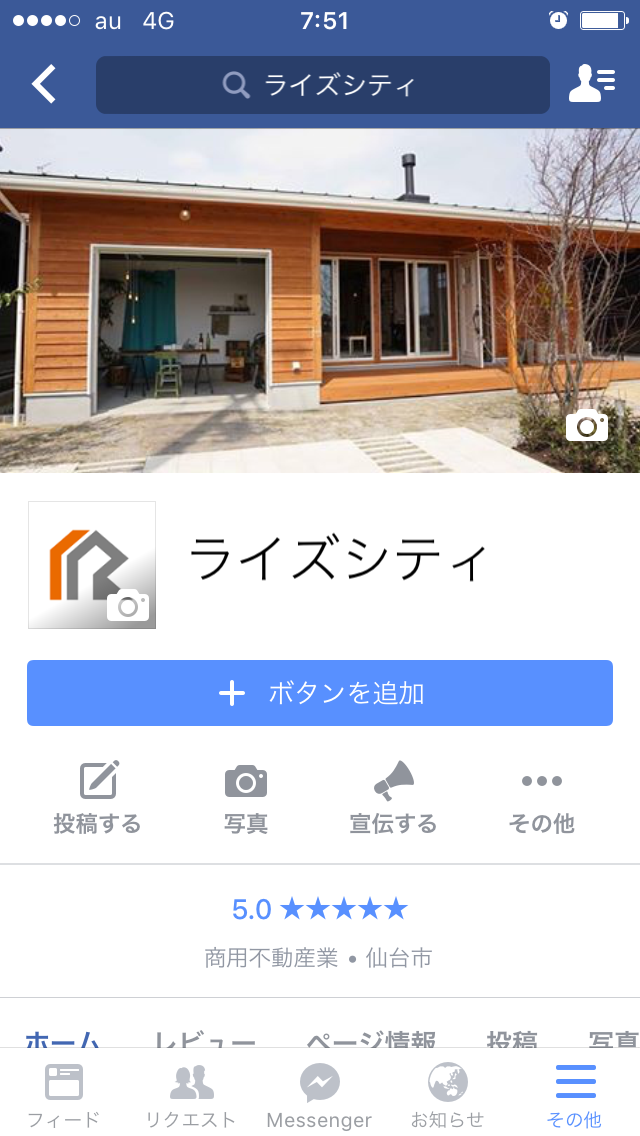This screenshot has height=1136, width=640.
Task: Tap the ライズシティ search field
Action: click(322, 85)
